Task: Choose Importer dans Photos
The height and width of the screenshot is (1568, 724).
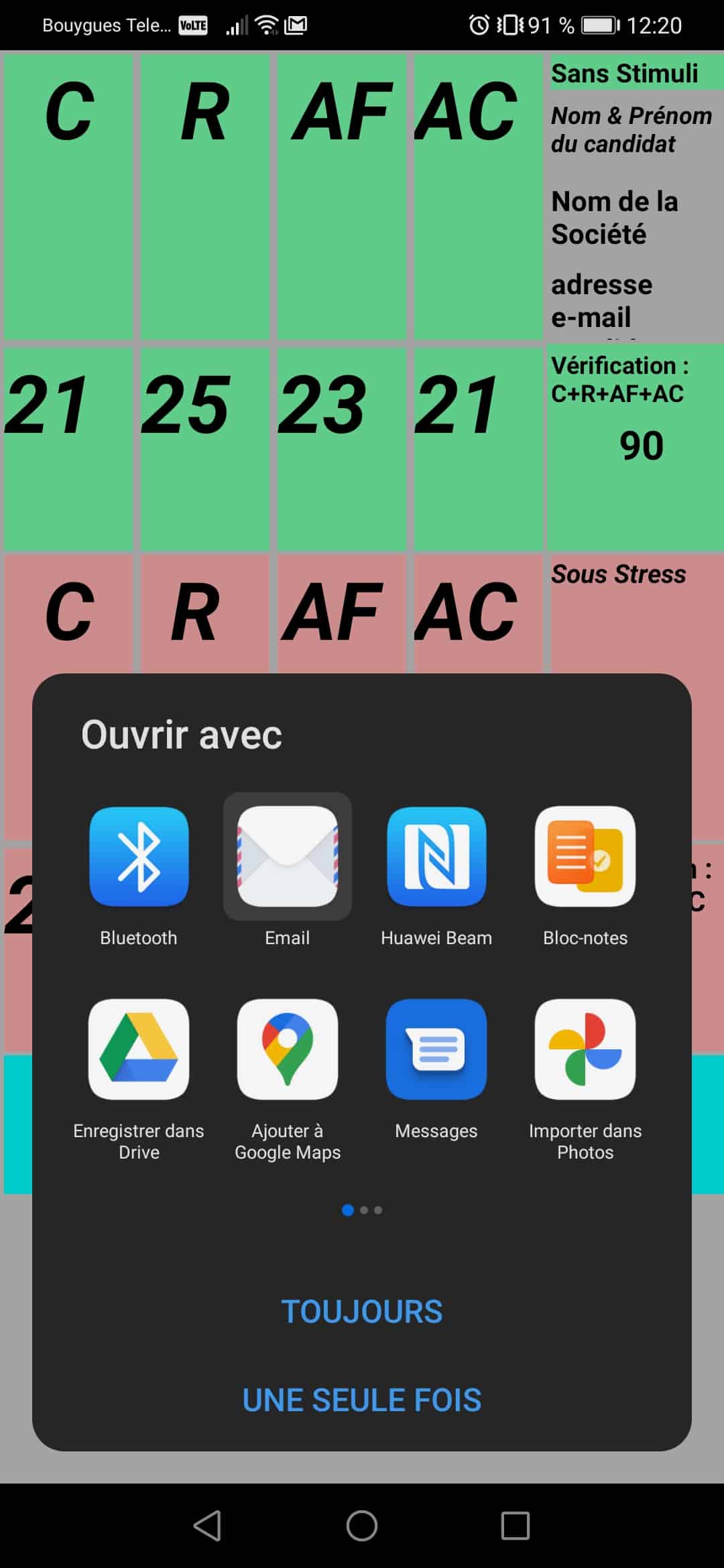Action: (x=585, y=1079)
